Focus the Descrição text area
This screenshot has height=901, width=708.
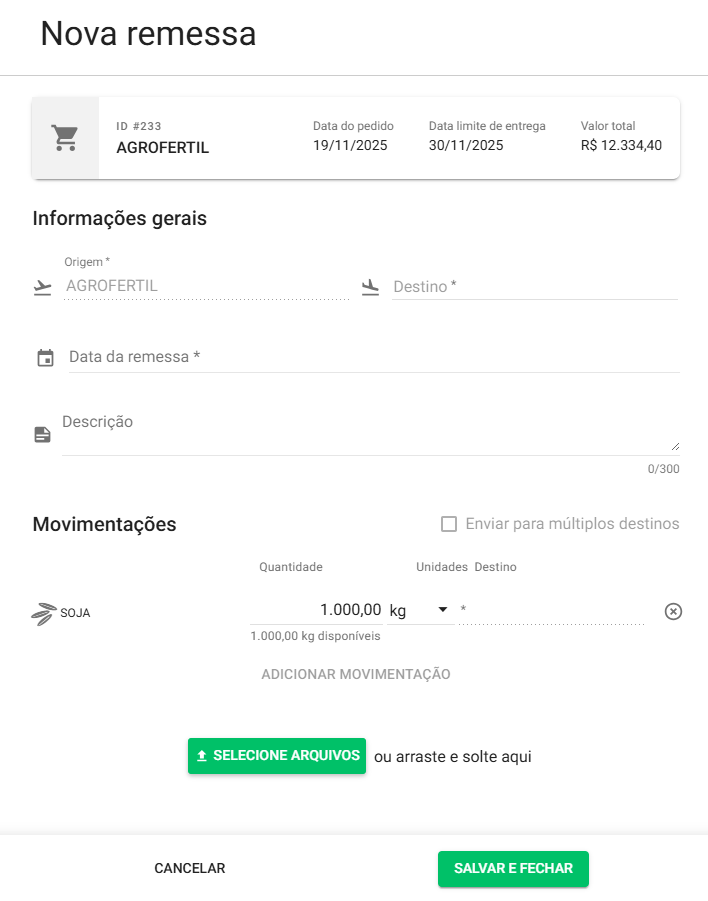click(x=370, y=431)
